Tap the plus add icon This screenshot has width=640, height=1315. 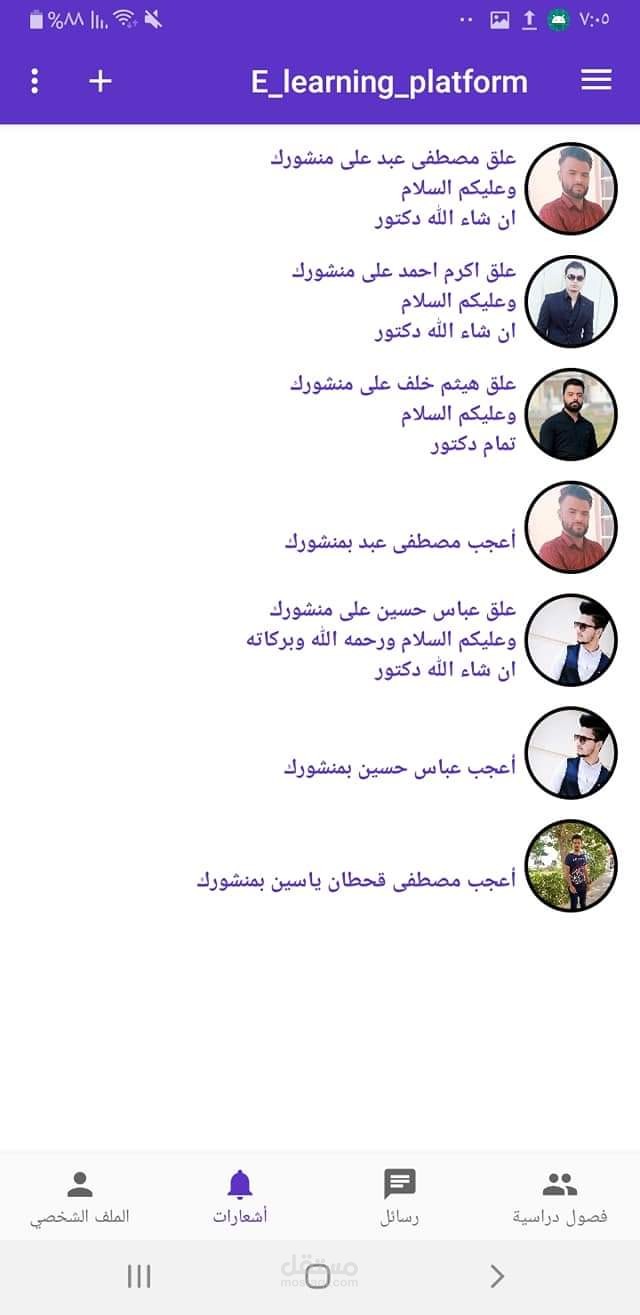point(100,81)
